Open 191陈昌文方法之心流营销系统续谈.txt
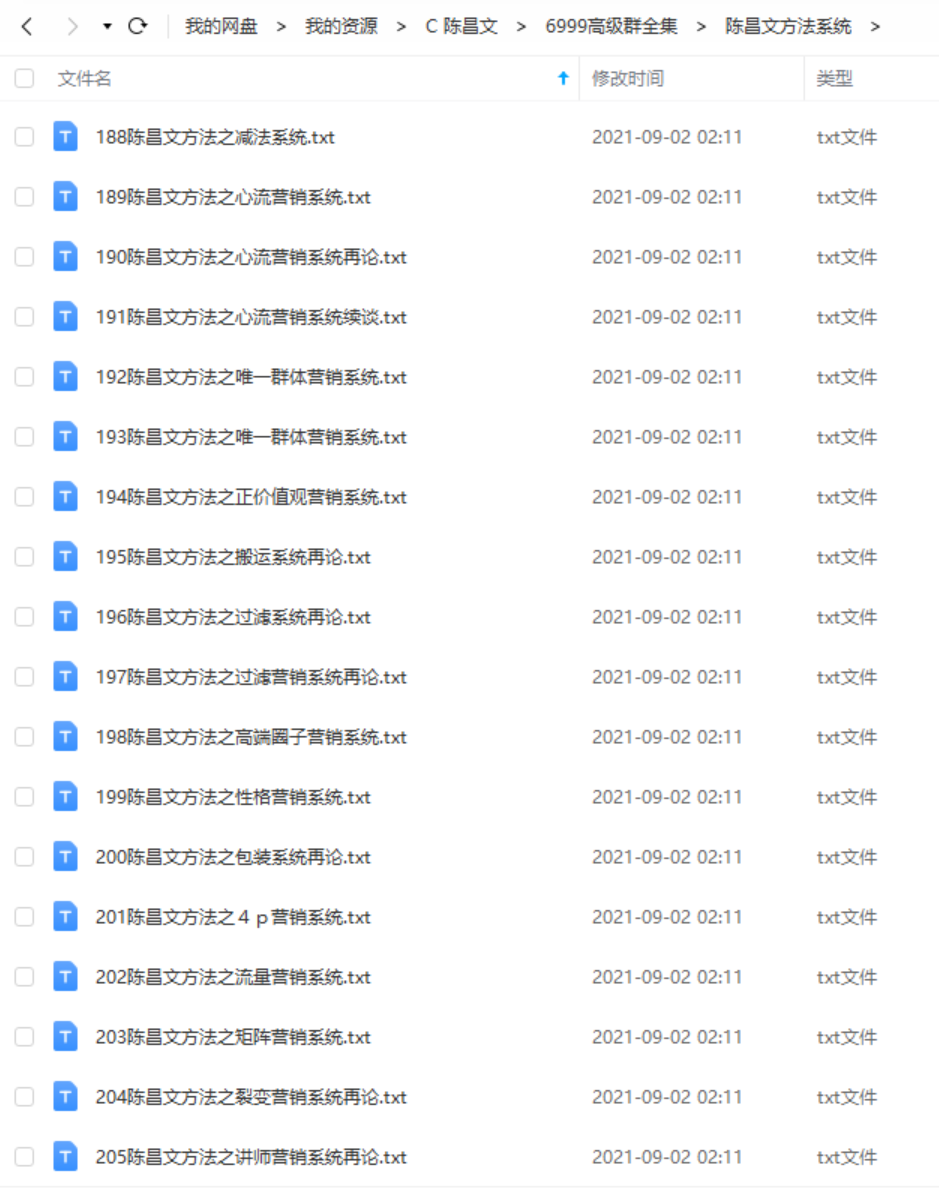Viewport: 939px width, 1201px height. 251,318
